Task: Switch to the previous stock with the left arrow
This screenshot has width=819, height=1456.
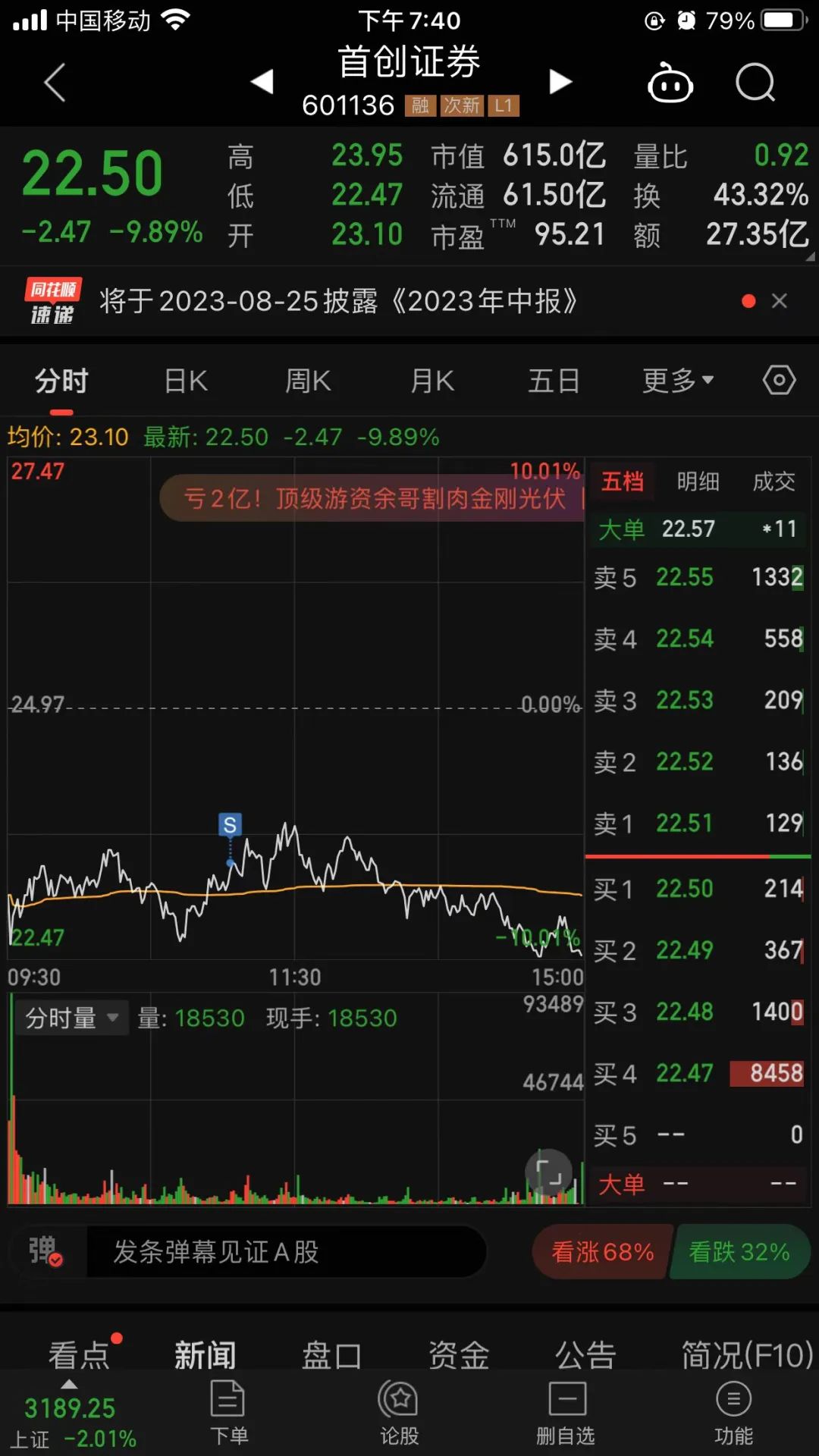Action: [x=262, y=81]
